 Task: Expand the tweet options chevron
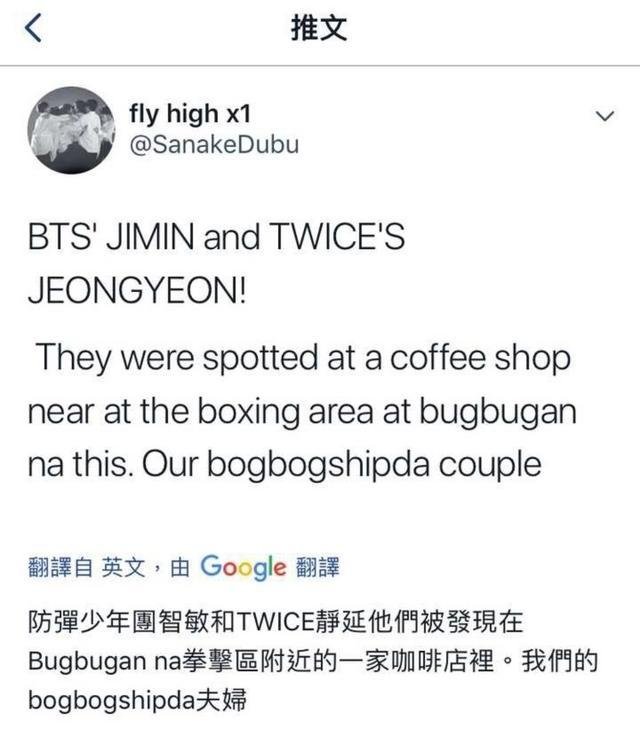point(603,117)
